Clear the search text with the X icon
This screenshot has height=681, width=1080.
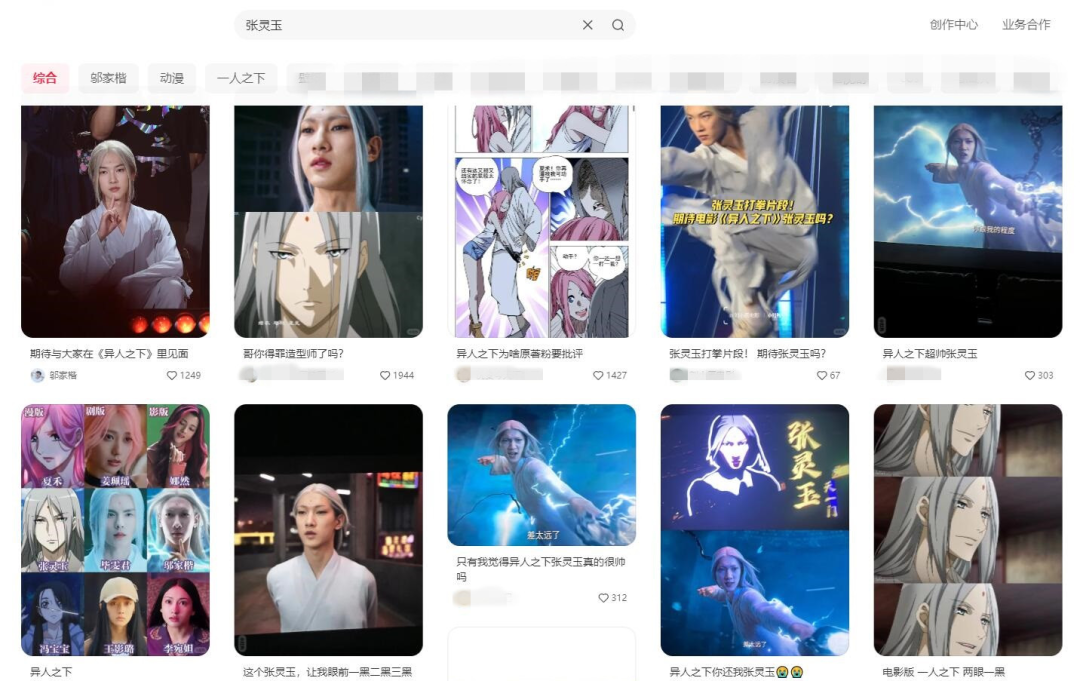[588, 25]
